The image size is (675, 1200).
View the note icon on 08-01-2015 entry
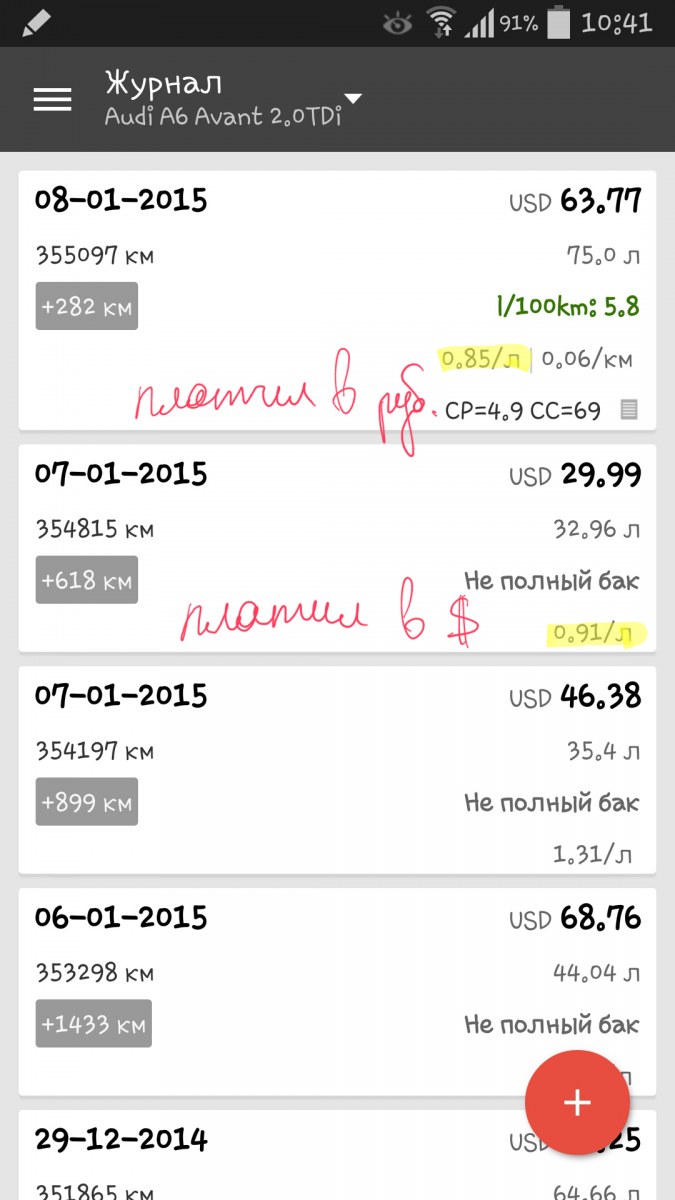[x=629, y=409]
